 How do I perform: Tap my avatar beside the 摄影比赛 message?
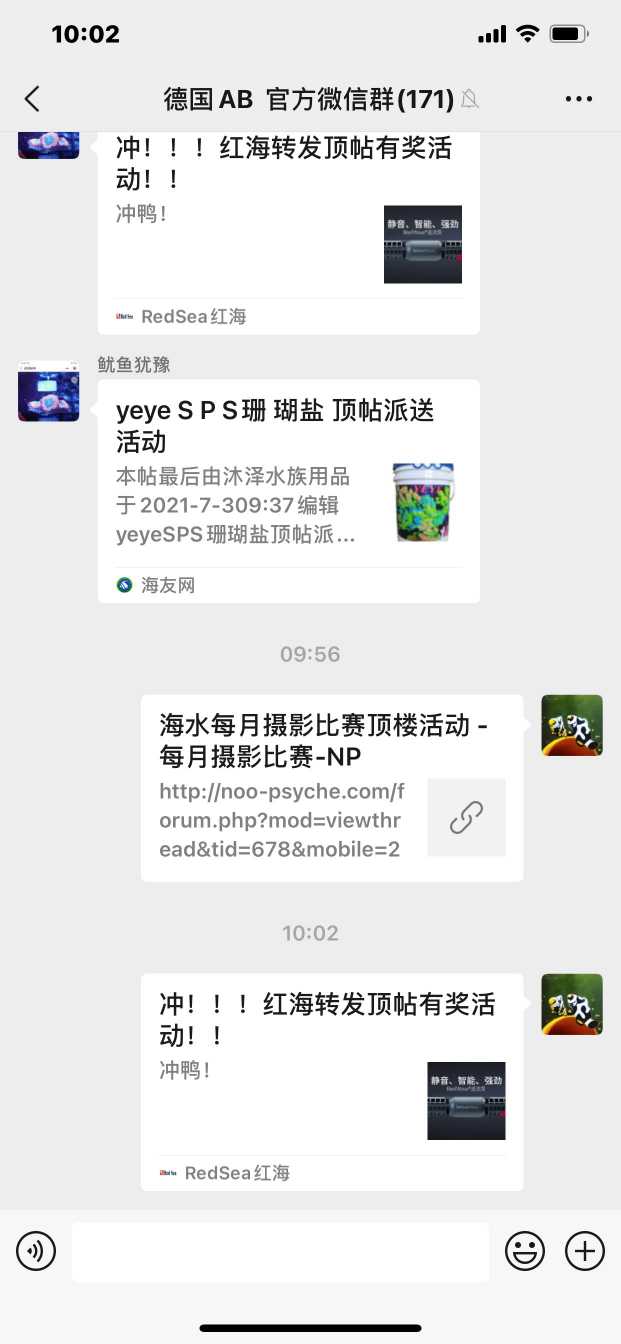[x=572, y=725]
